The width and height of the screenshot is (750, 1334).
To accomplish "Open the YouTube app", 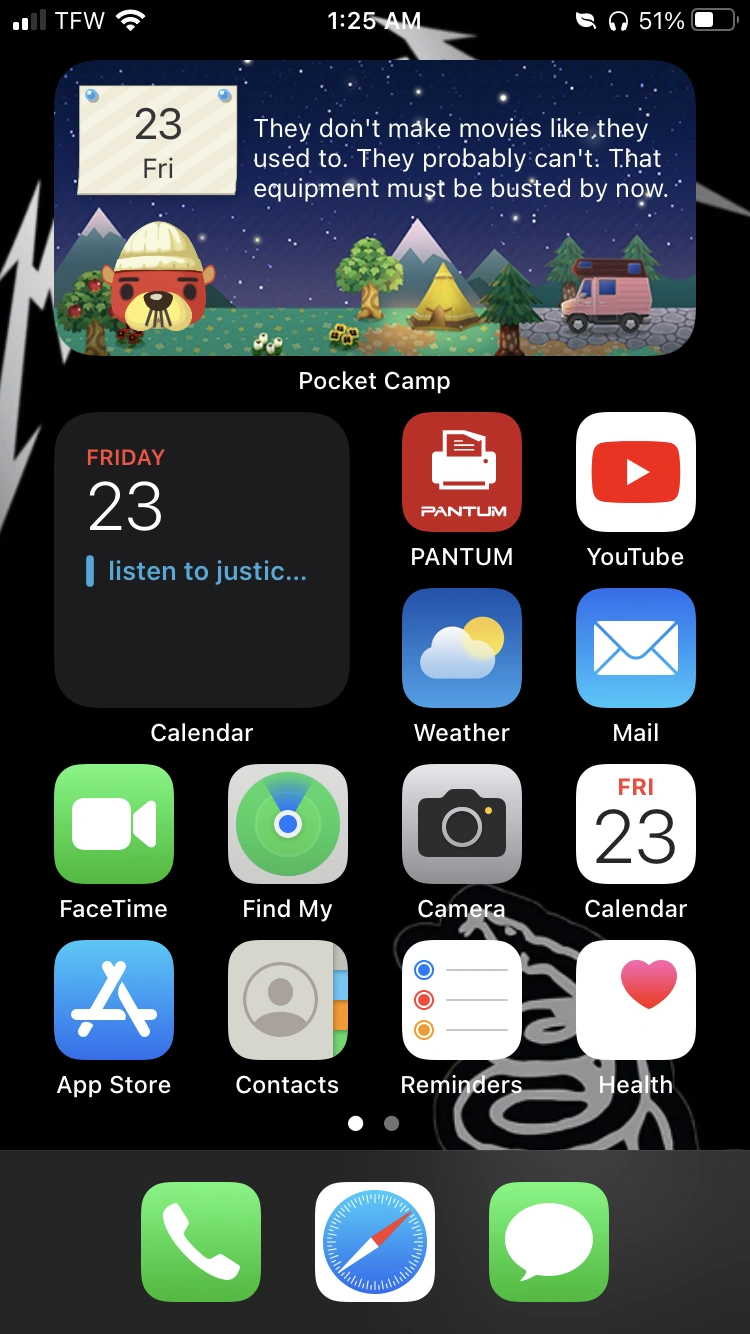I will [x=635, y=472].
